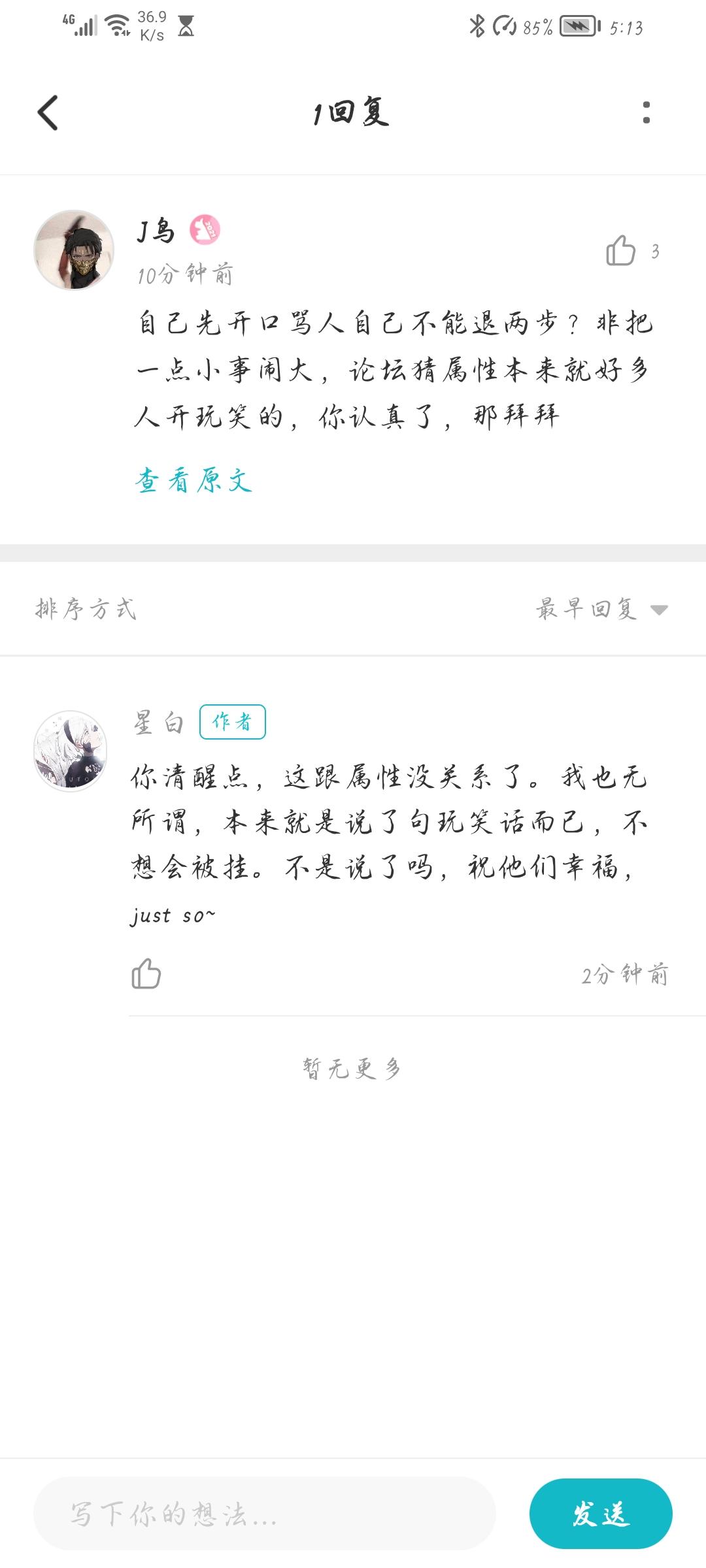Like 星白's reply

[146, 973]
